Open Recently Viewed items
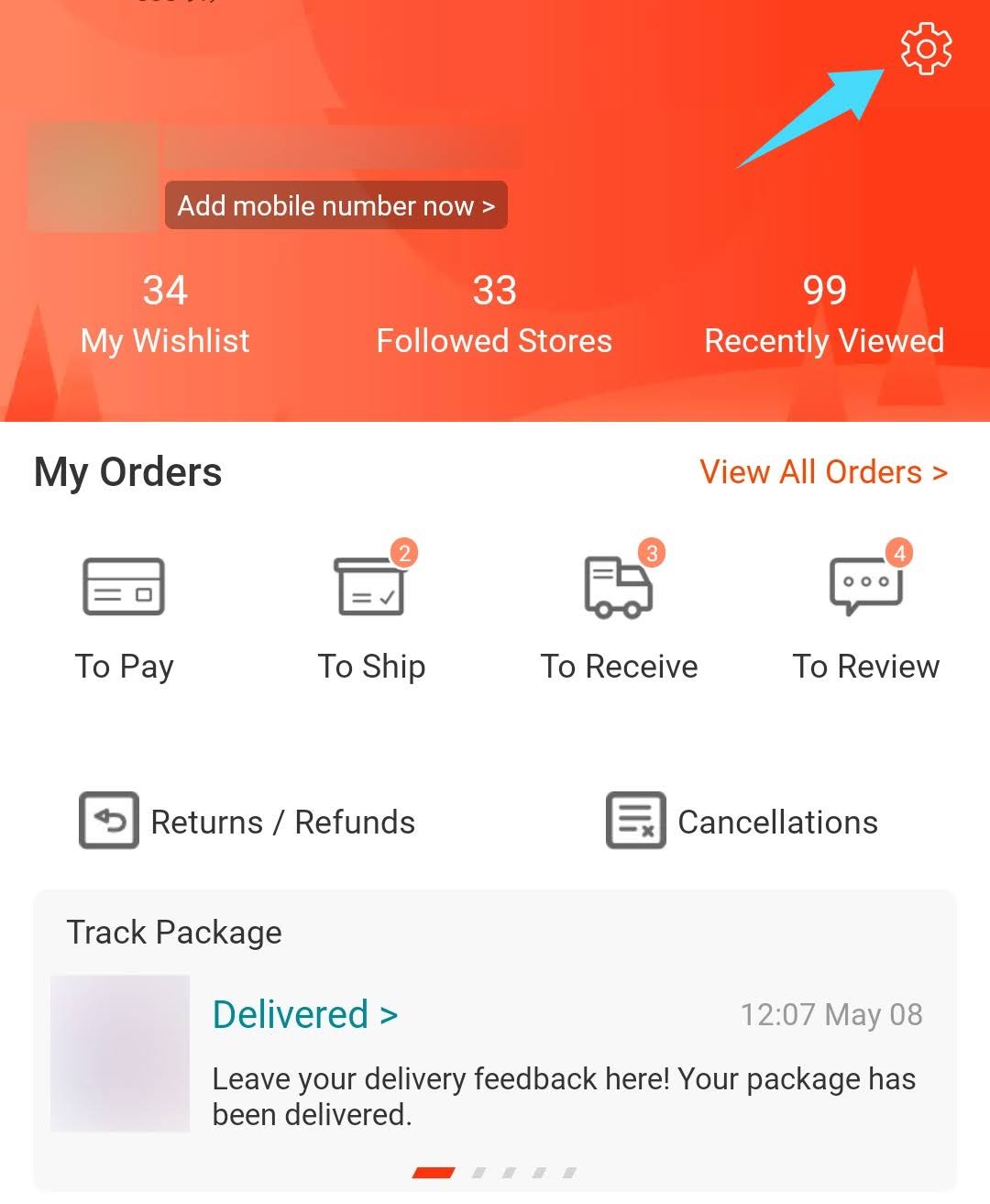The image size is (990, 1204). pos(823,315)
